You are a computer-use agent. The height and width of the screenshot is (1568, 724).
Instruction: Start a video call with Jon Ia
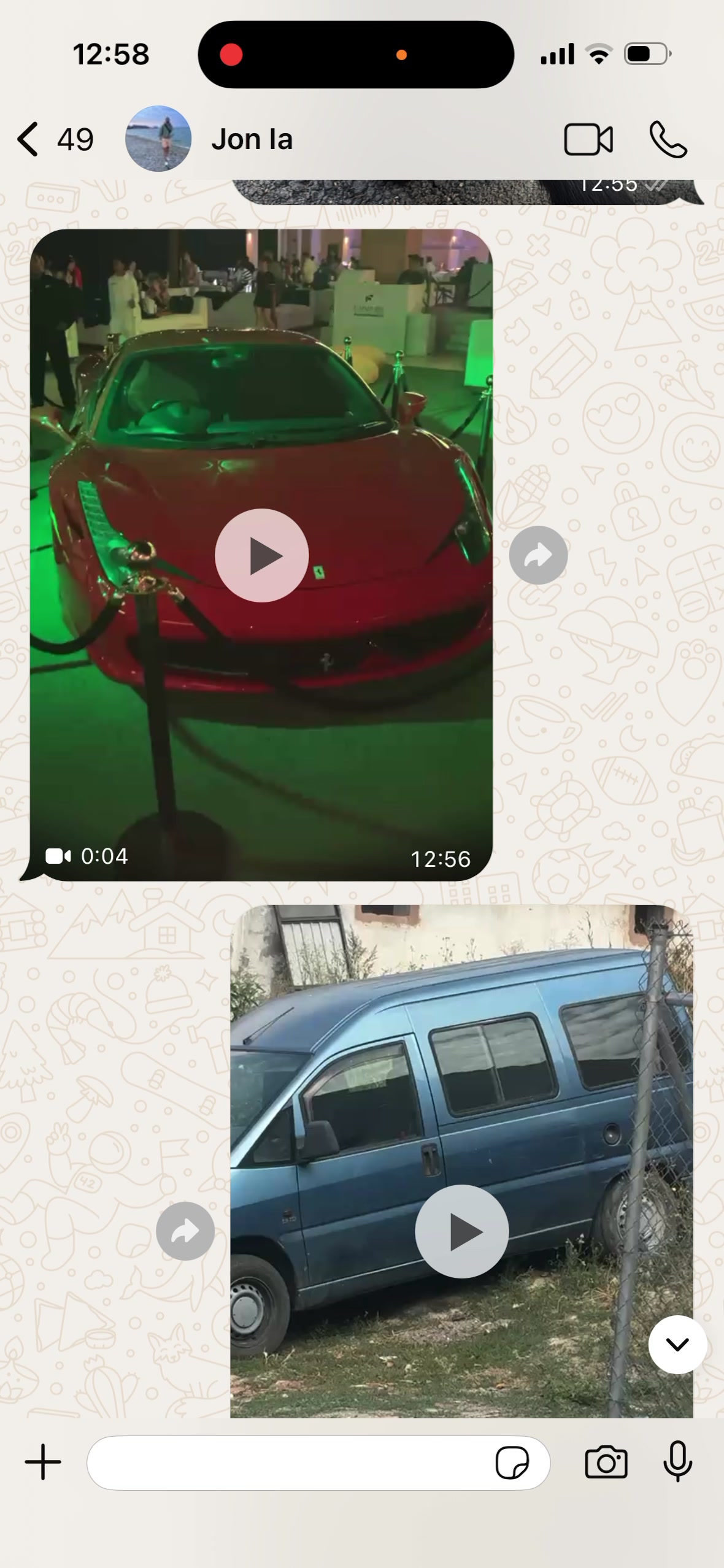(x=588, y=139)
